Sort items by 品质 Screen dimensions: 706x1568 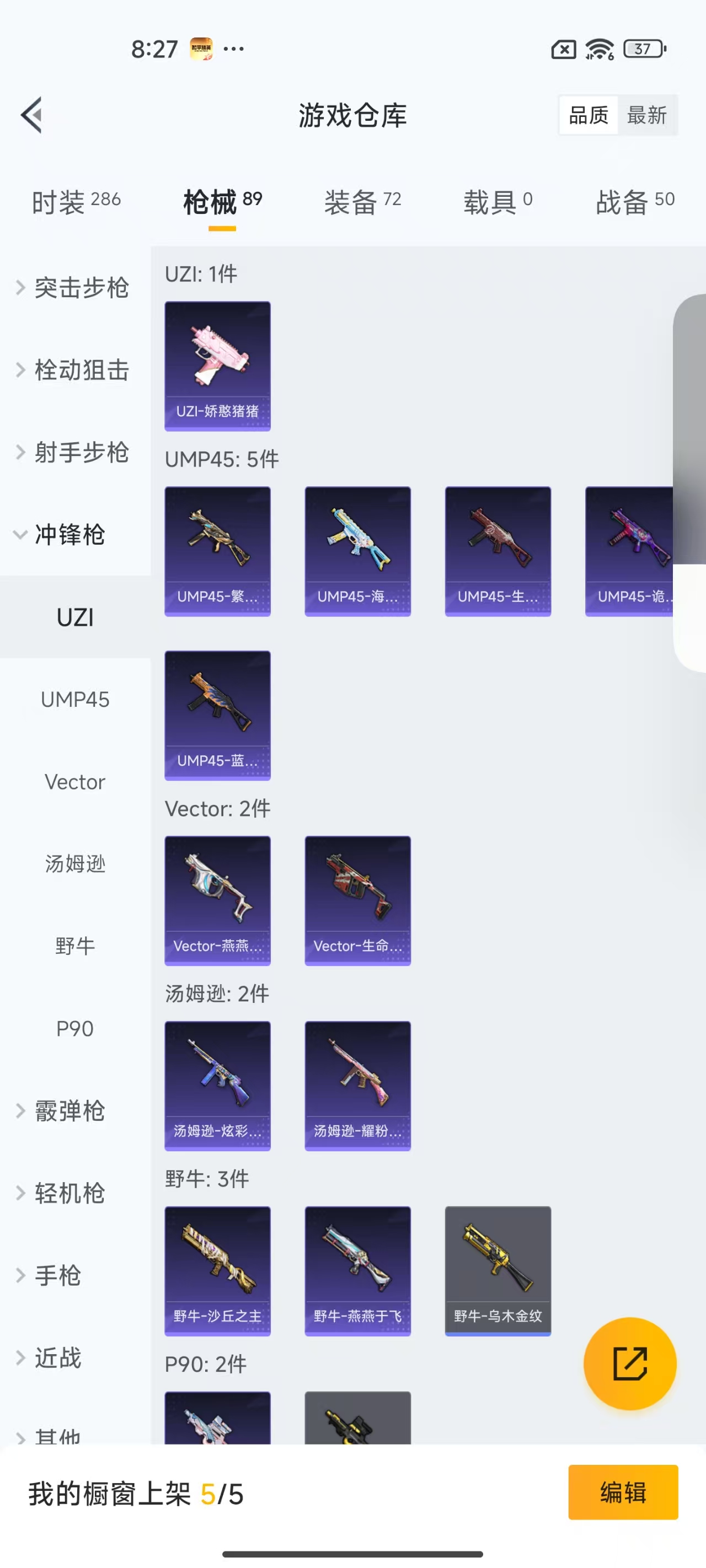pos(589,115)
